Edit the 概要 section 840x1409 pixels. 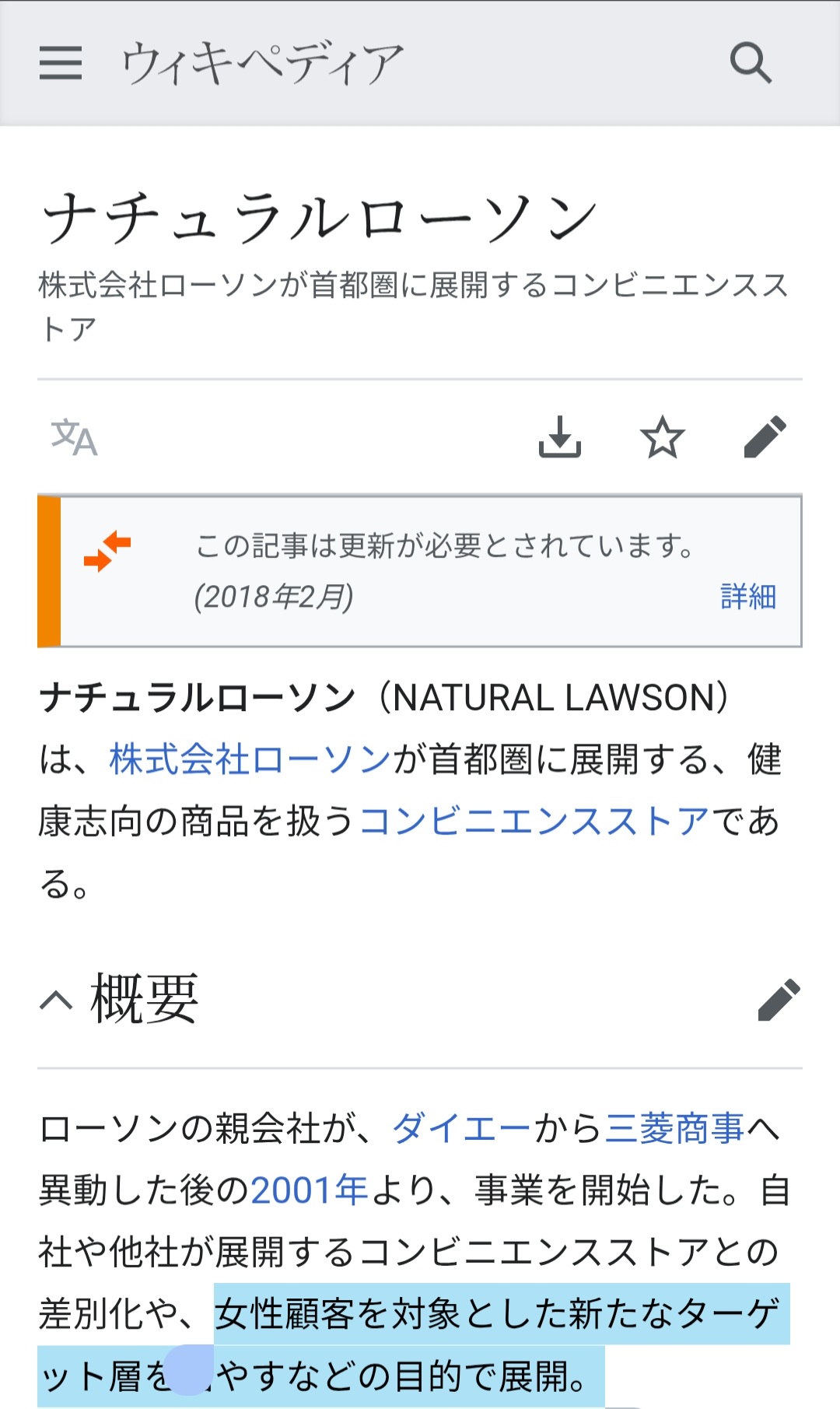point(779,1000)
